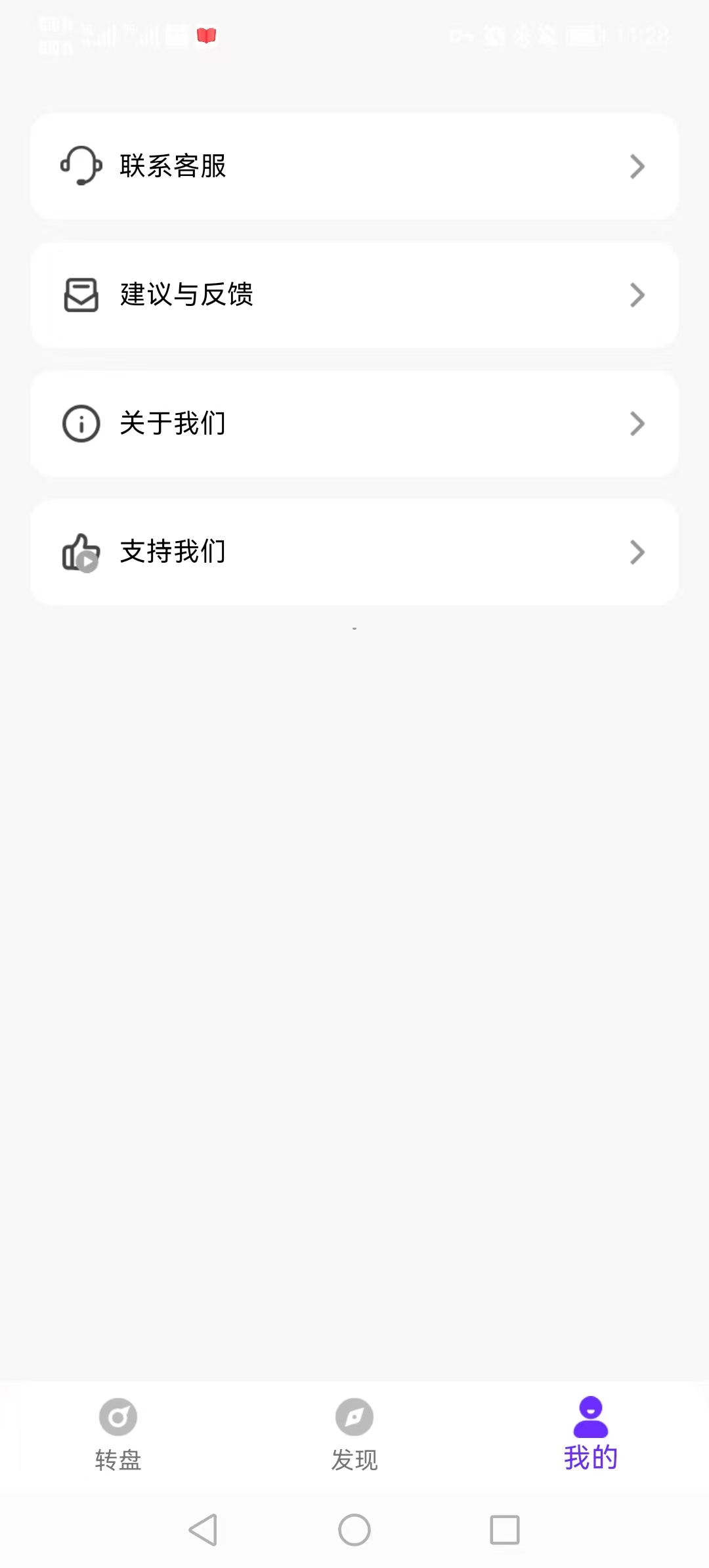This screenshot has width=709, height=1568.
Task: Switch to the 转盘 tab
Action: (119, 1438)
